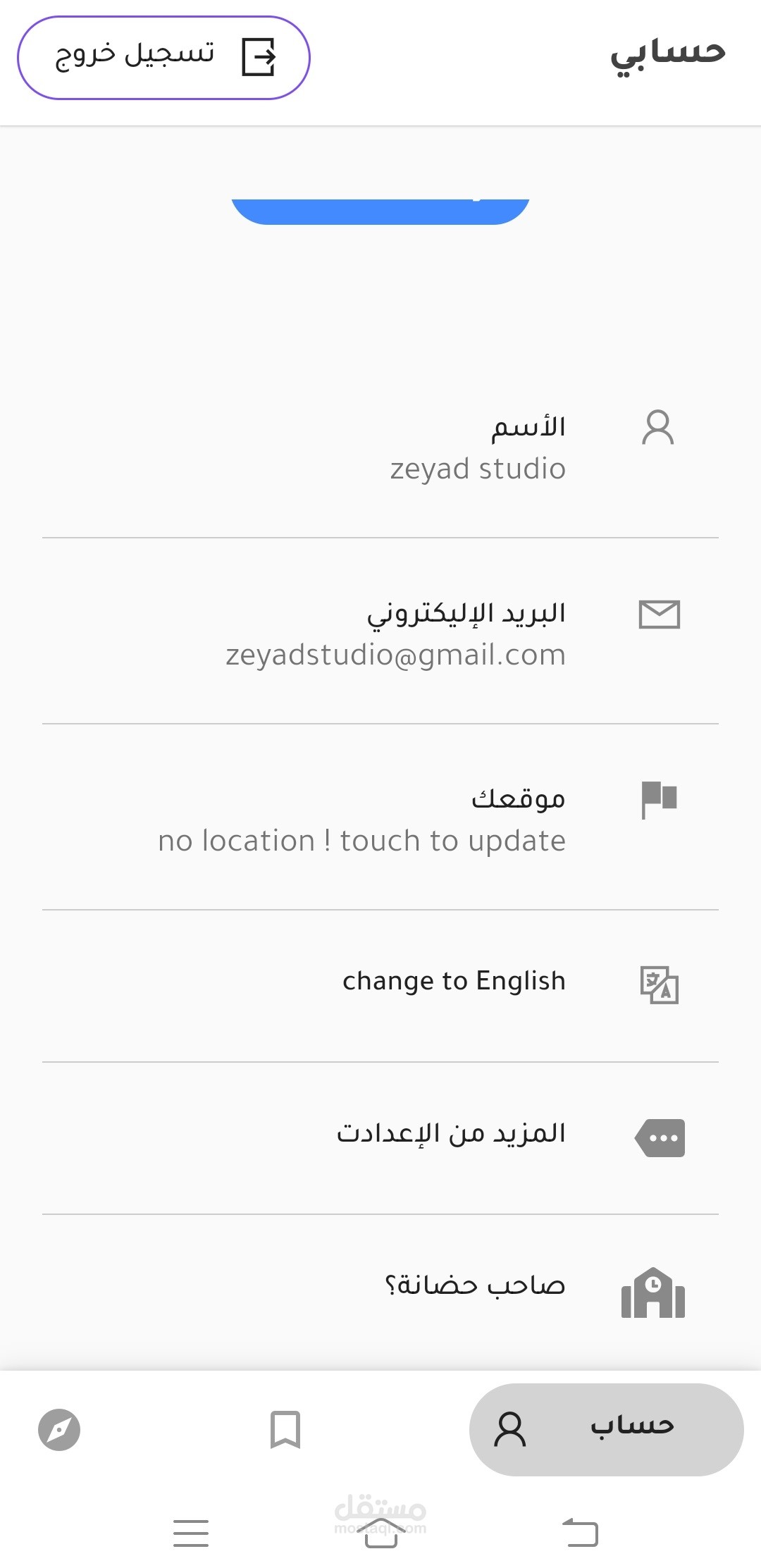The height and width of the screenshot is (1568, 761).
Task: Switch to the explore compass tab
Action: [x=59, y=1429]
